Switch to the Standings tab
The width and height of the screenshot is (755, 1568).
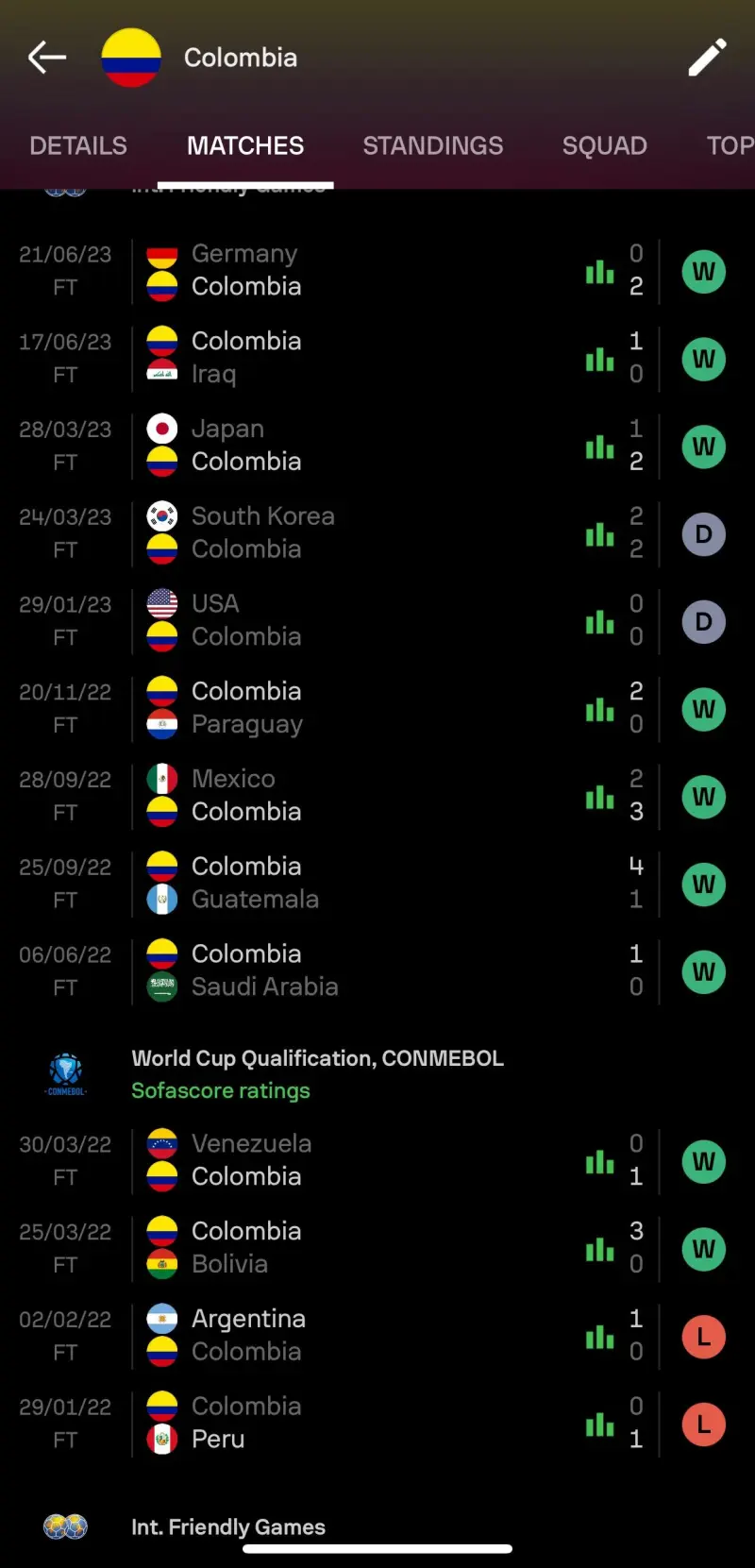[432, 145]
